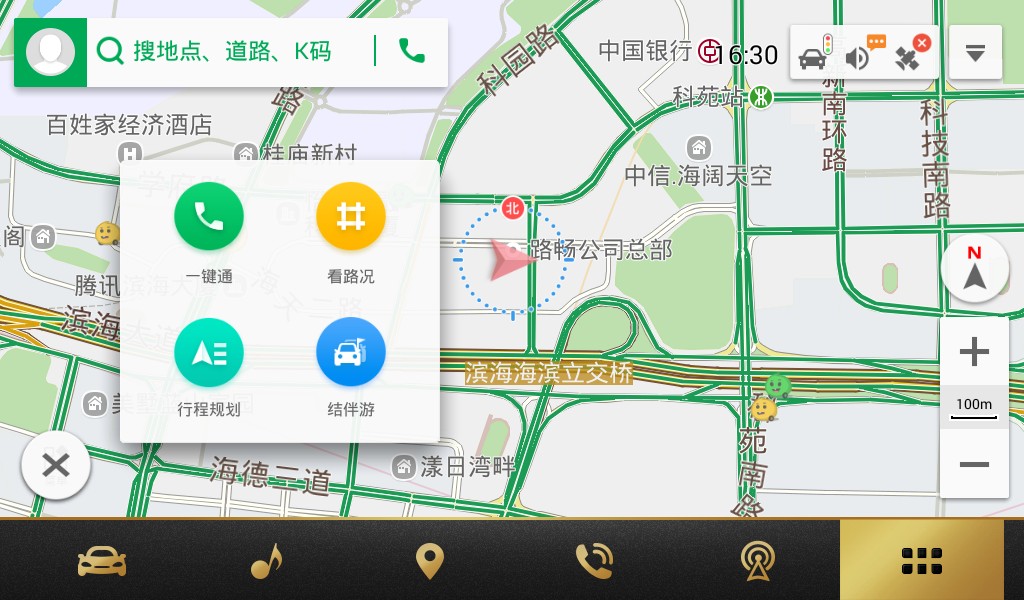This screenshot has width=1024, height=600.
Task: Open the location pin navigation tab
Action: (430, 562)
